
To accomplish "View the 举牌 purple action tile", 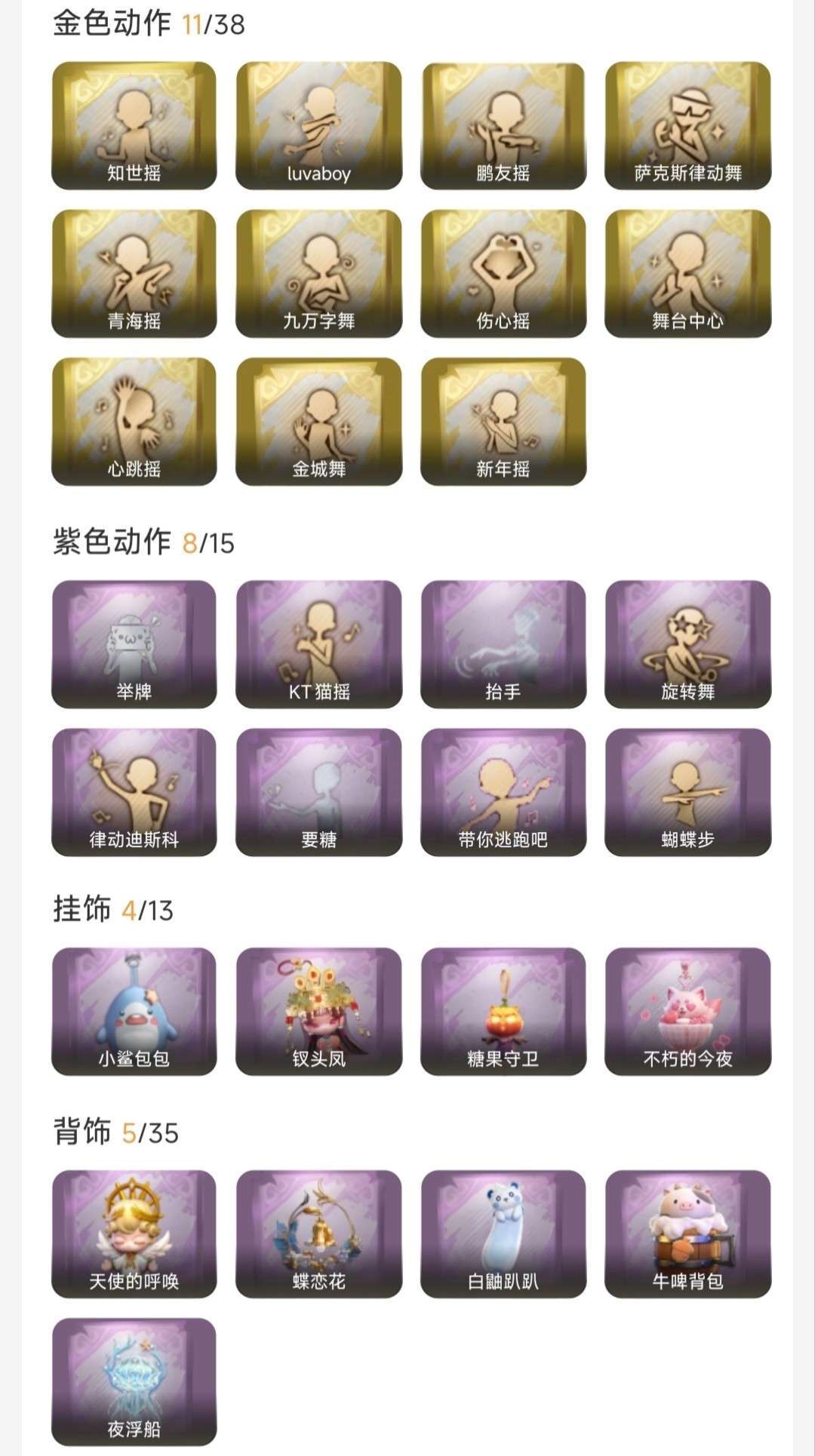I will tap(134, 644).
